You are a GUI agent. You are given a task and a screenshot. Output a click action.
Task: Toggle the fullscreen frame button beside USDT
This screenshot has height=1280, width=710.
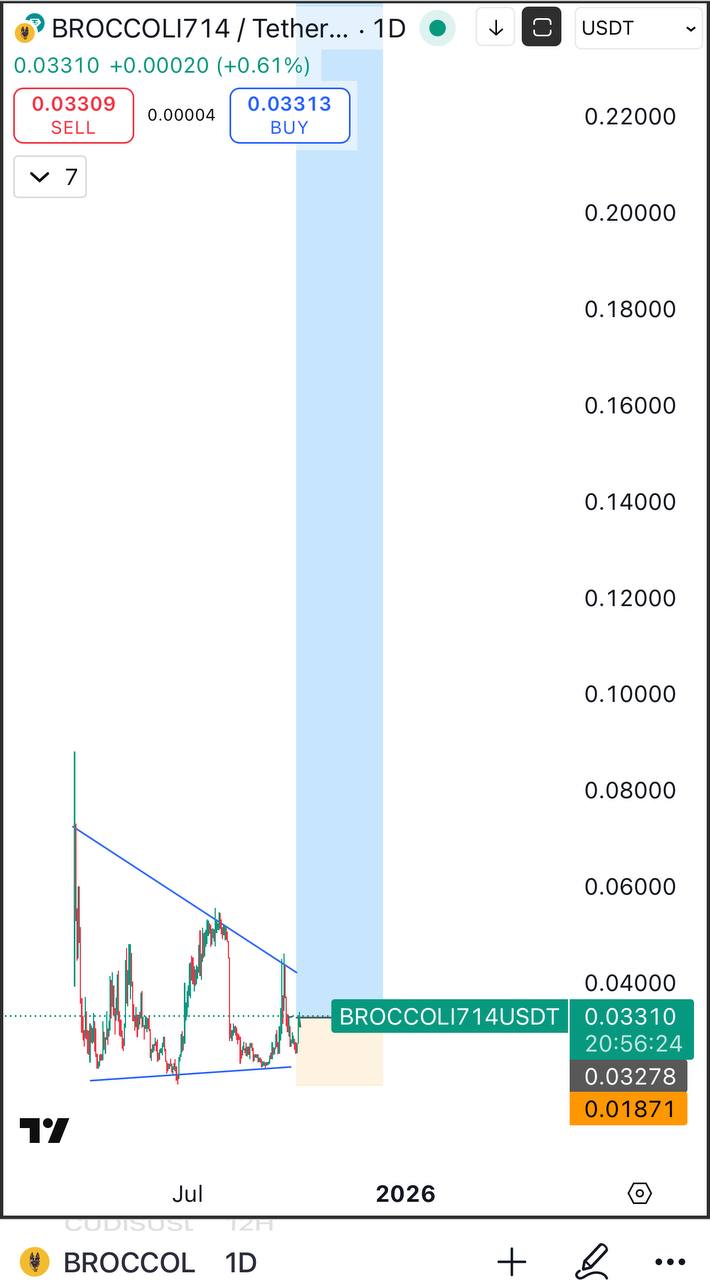[x=542, y=28]
